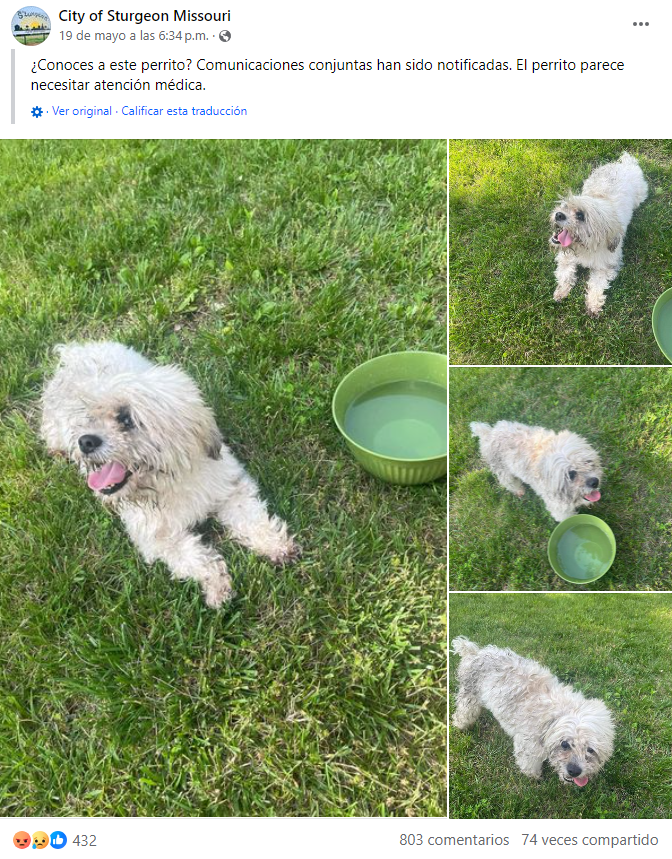The image size is (672, 859).
Task: Open the large dog photo with green bowl
Action: (223, 477)
